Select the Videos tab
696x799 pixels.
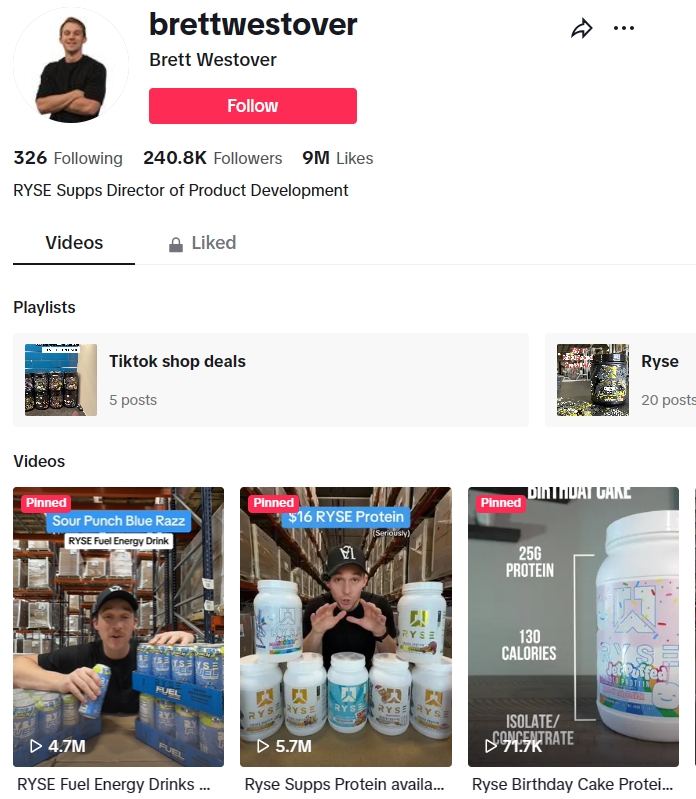tap(74, 243)
